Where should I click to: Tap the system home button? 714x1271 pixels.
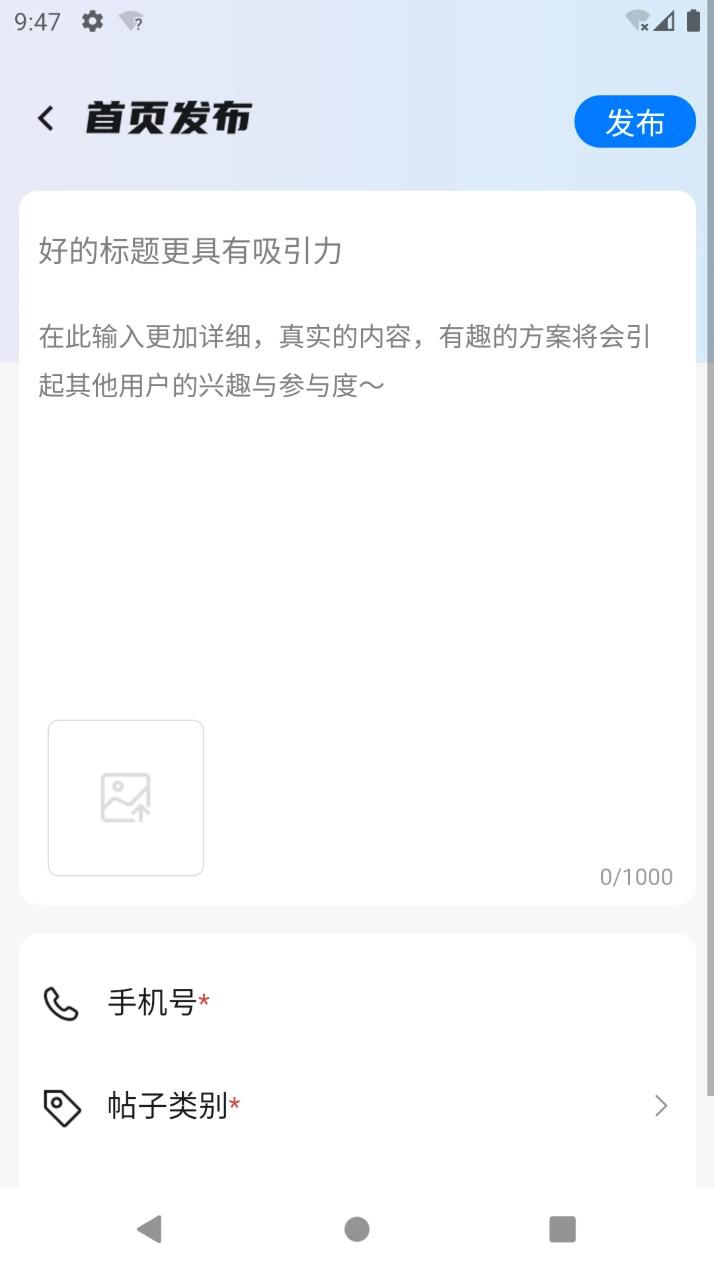point(357,1229)
